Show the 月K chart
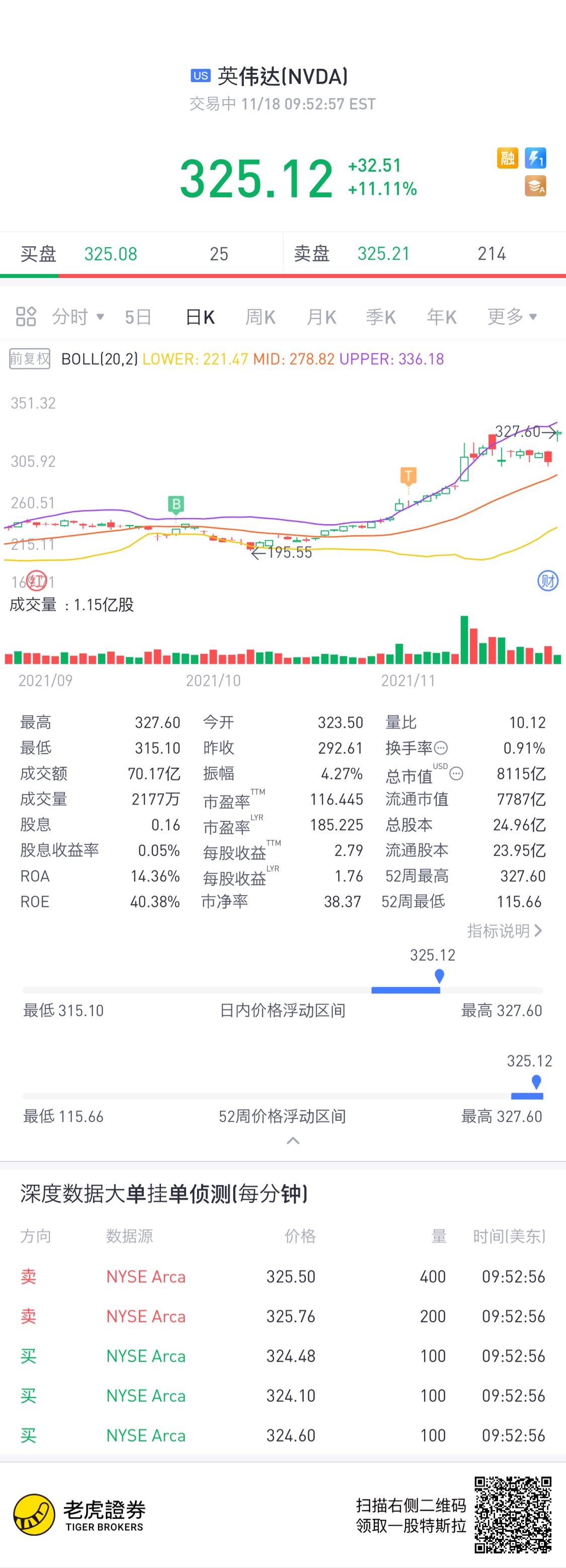Viewport: 566px width, 1568px height. tap(321, 317)
